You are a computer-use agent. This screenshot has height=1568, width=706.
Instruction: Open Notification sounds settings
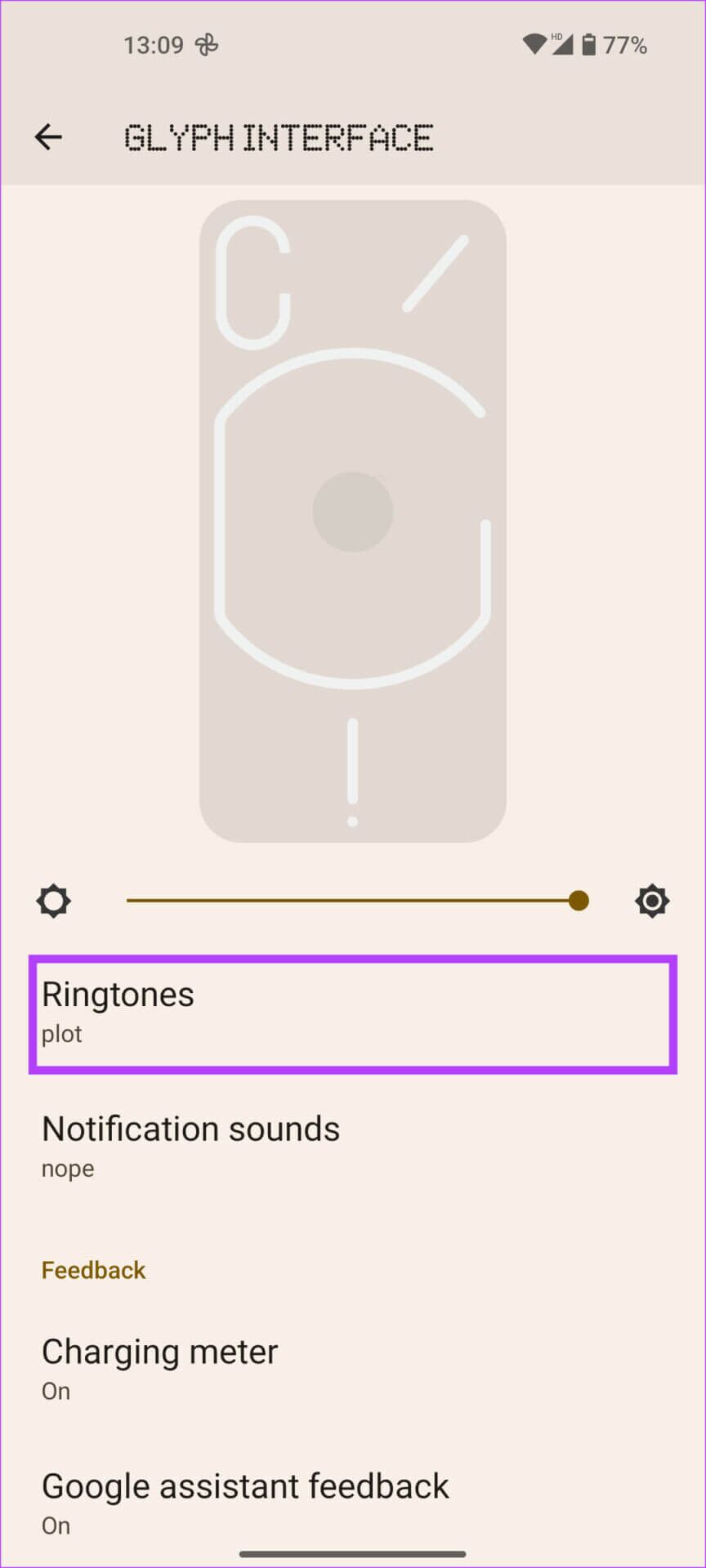click(353, 1147)
